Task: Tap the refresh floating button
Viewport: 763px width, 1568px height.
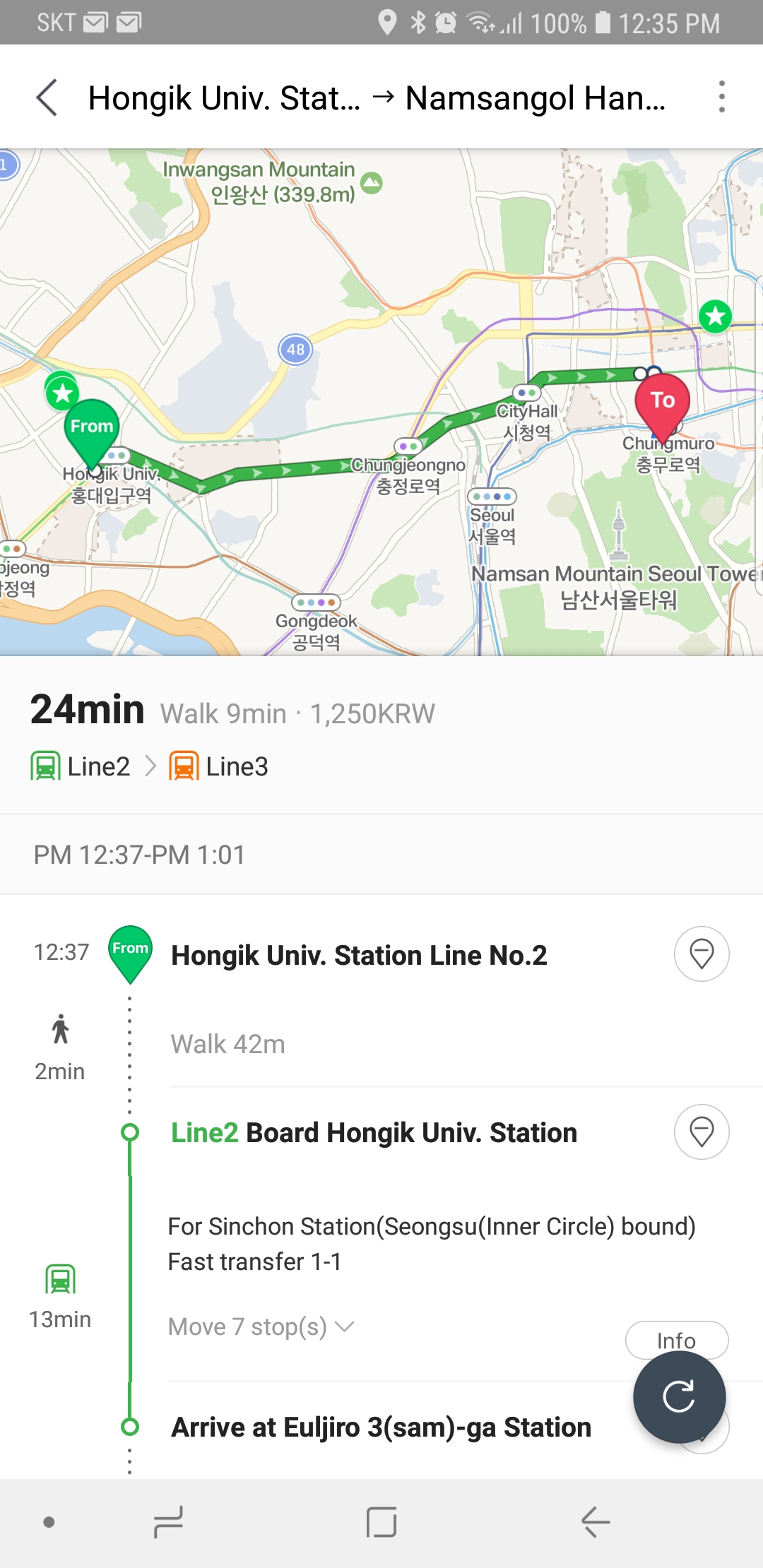Action: click(680, 1396)
